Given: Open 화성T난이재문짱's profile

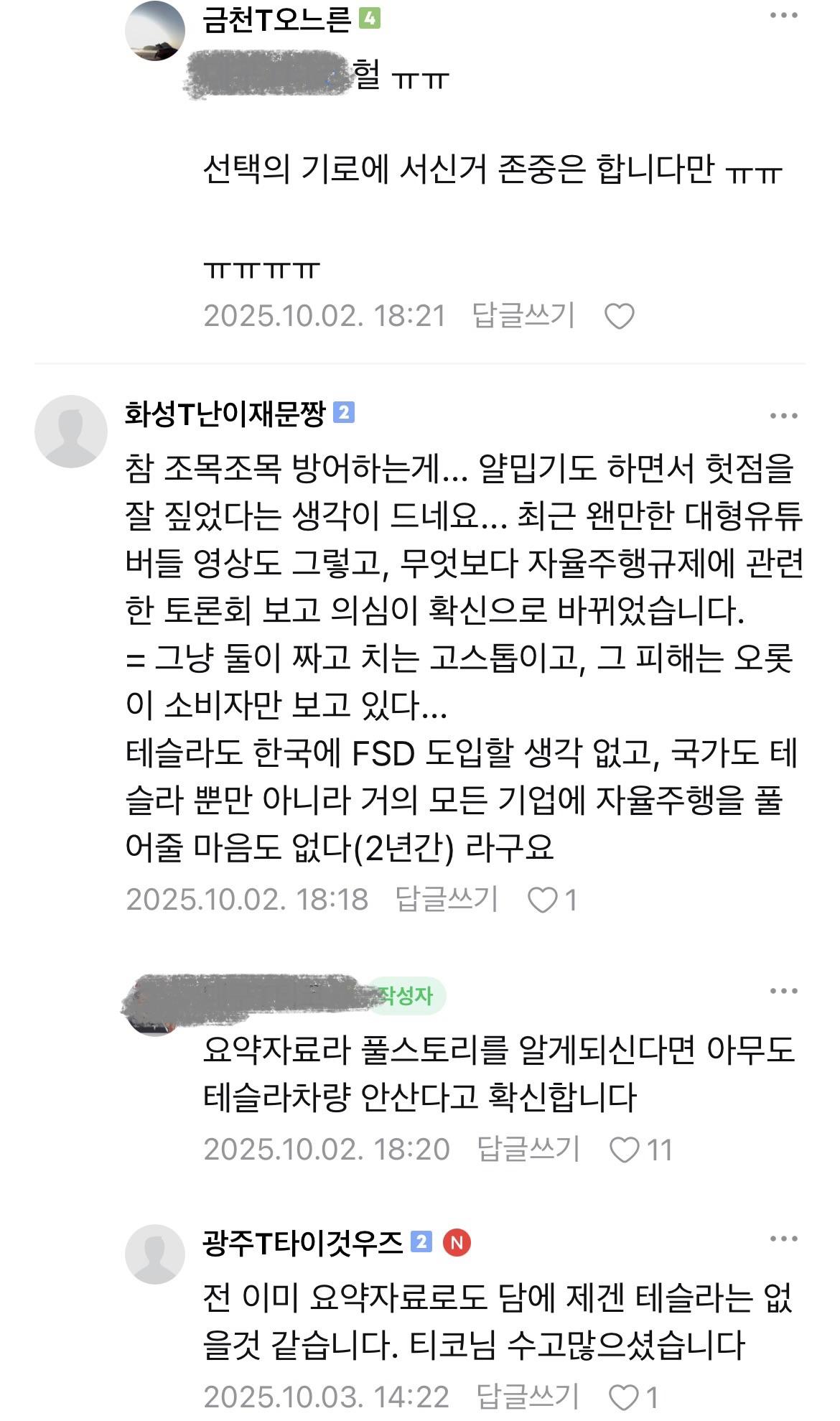Looking at the screenshot, I should 71,432.
